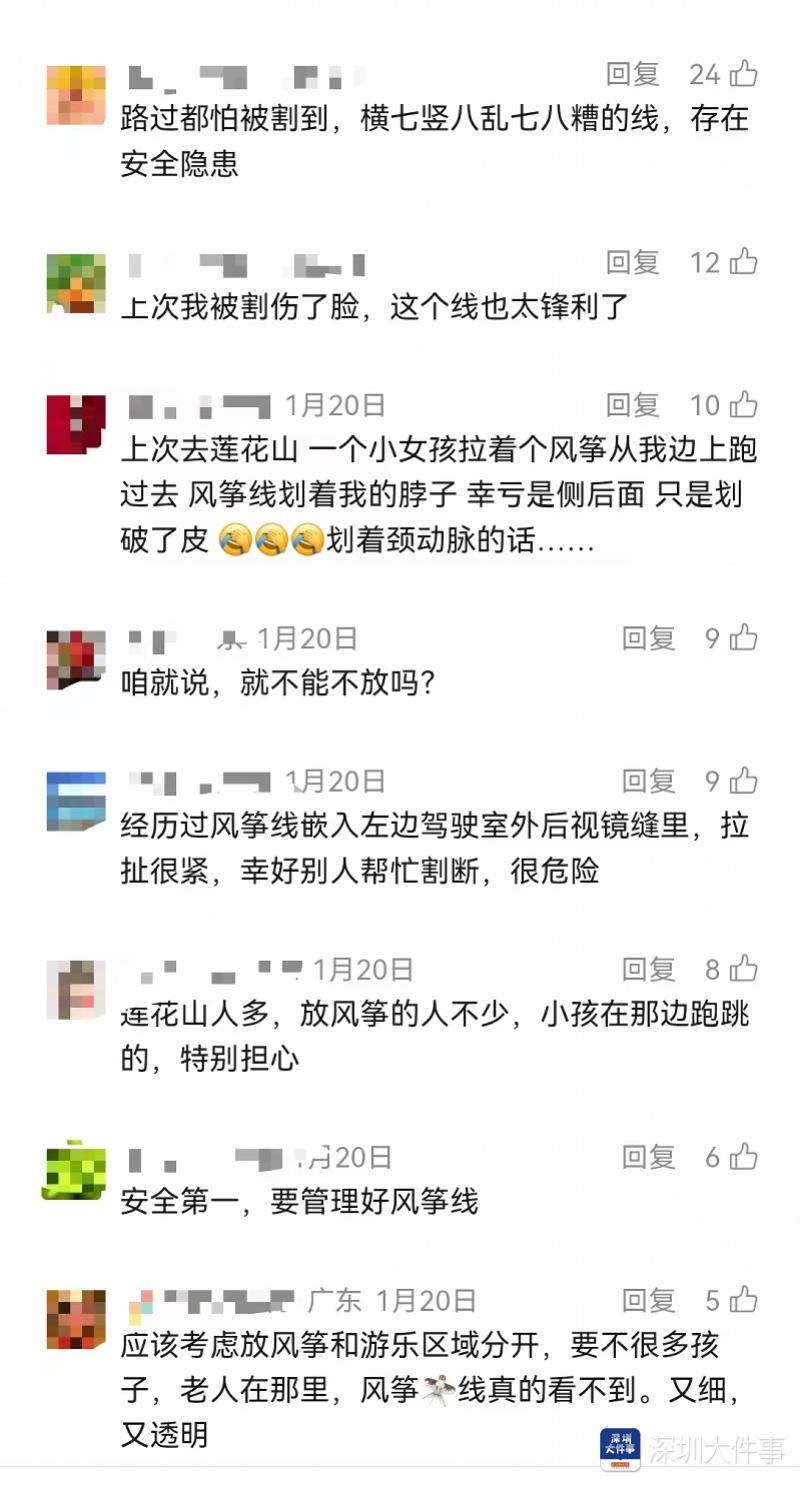Image resolution: width=800 pixels, height=1485 pixels.
Task: Reply to the comment 安全第一，要管理好风筝线
Action: point(648,1157)
